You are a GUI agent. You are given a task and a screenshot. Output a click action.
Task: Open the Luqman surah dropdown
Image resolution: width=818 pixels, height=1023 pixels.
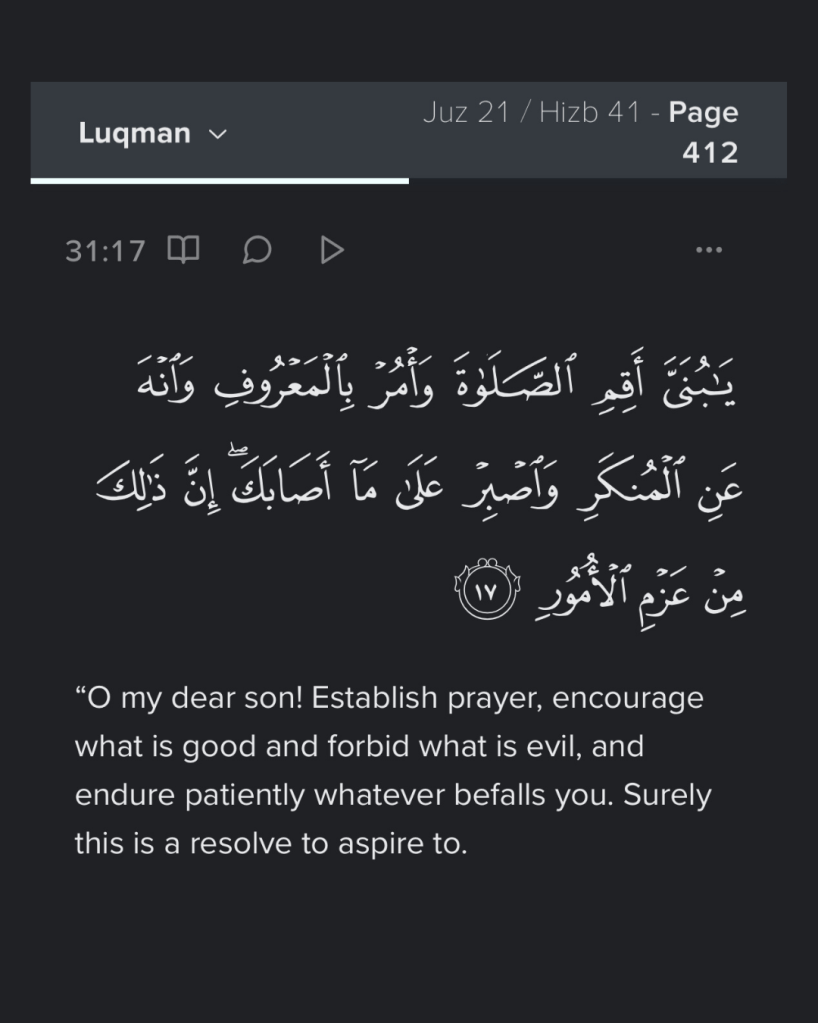[x=152, y=133]
